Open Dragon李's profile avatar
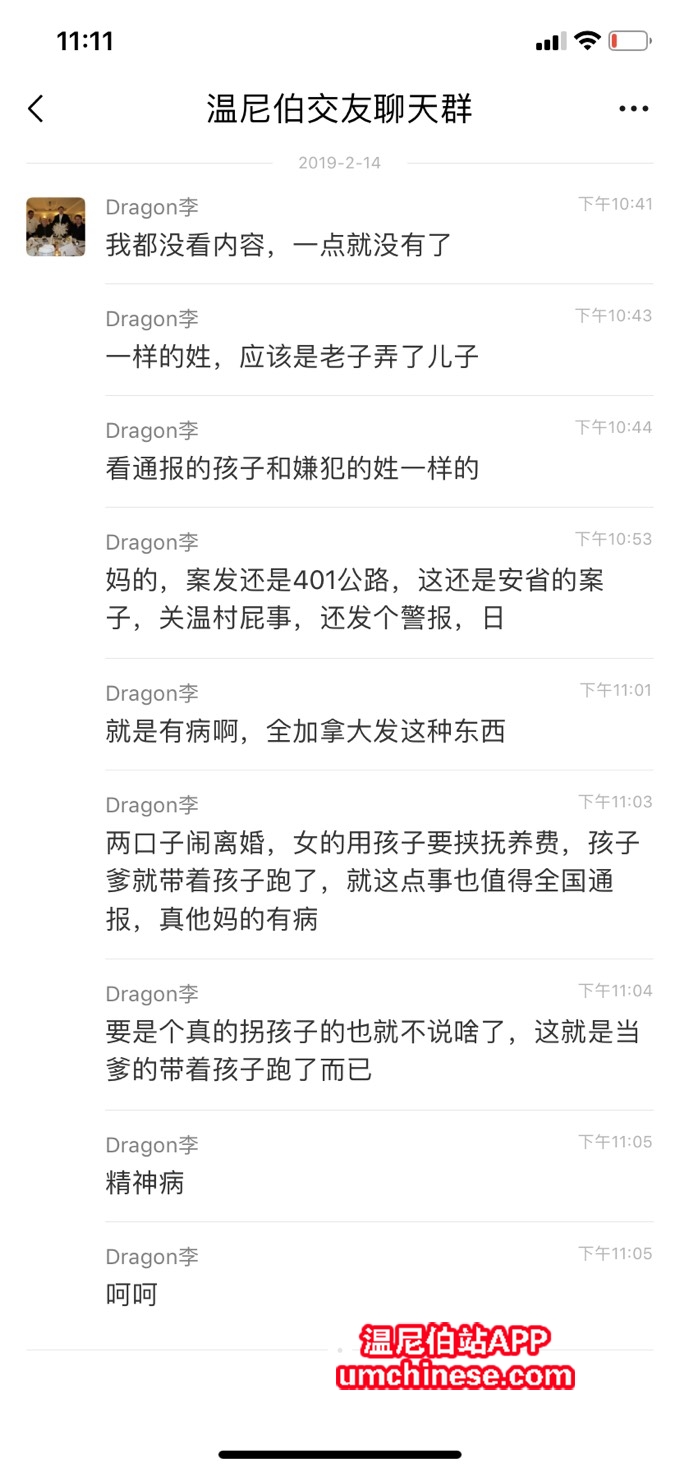This screenshot has height=1472, width=680. point(55,227)
